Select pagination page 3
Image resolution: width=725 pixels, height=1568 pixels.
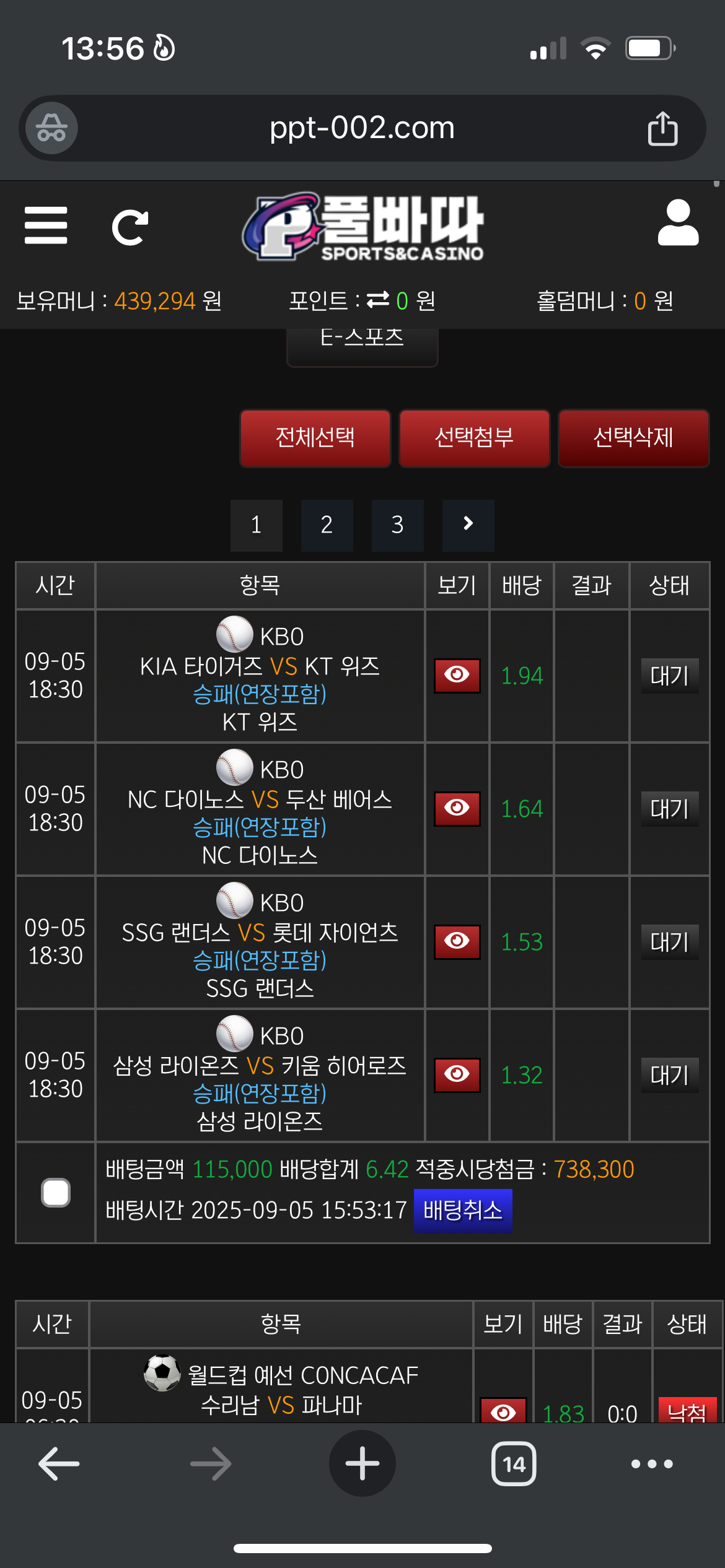397,525
